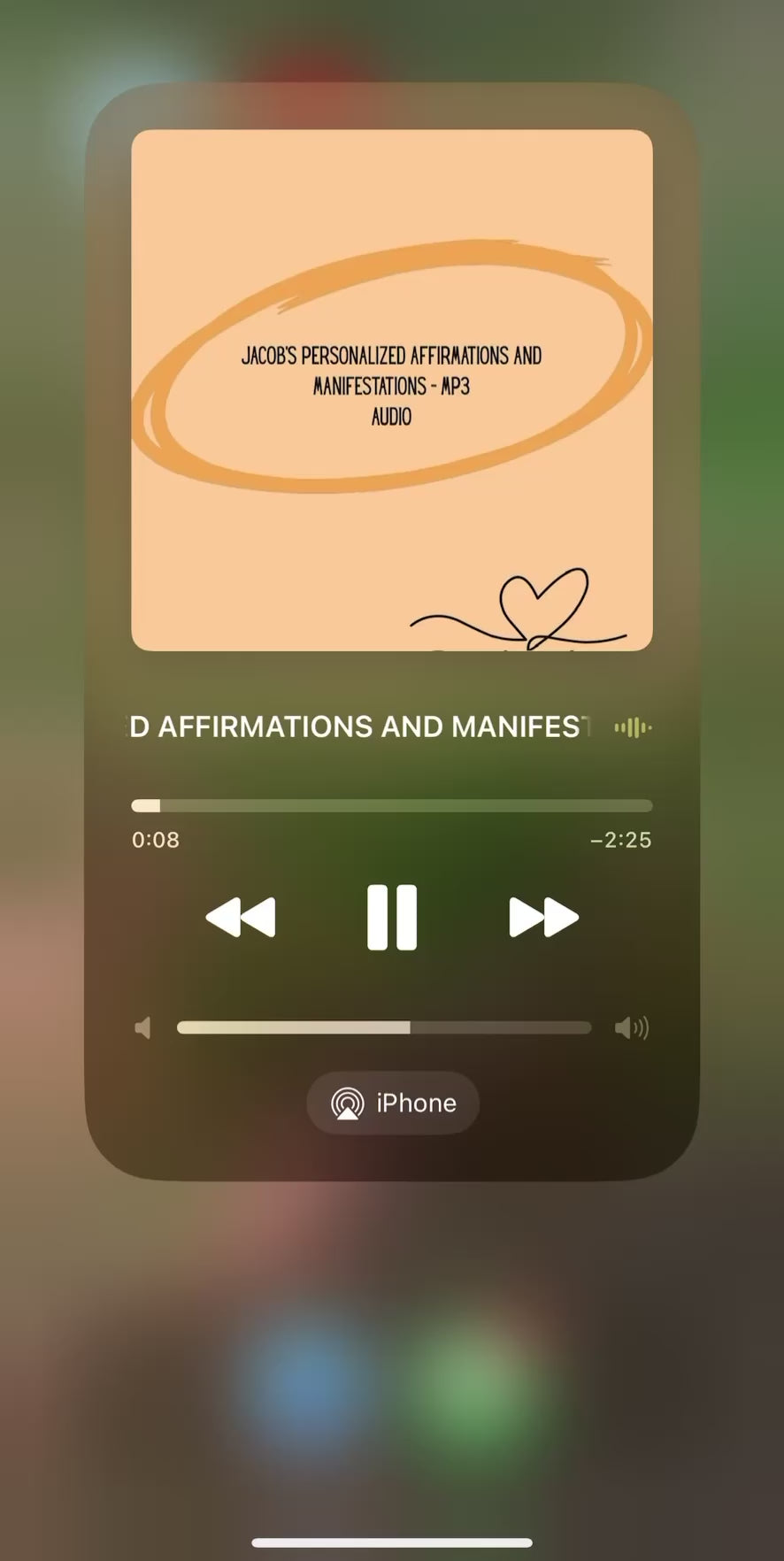Tap the playback progress bar
Screen dimensions: 784x1561
[392, 805]
